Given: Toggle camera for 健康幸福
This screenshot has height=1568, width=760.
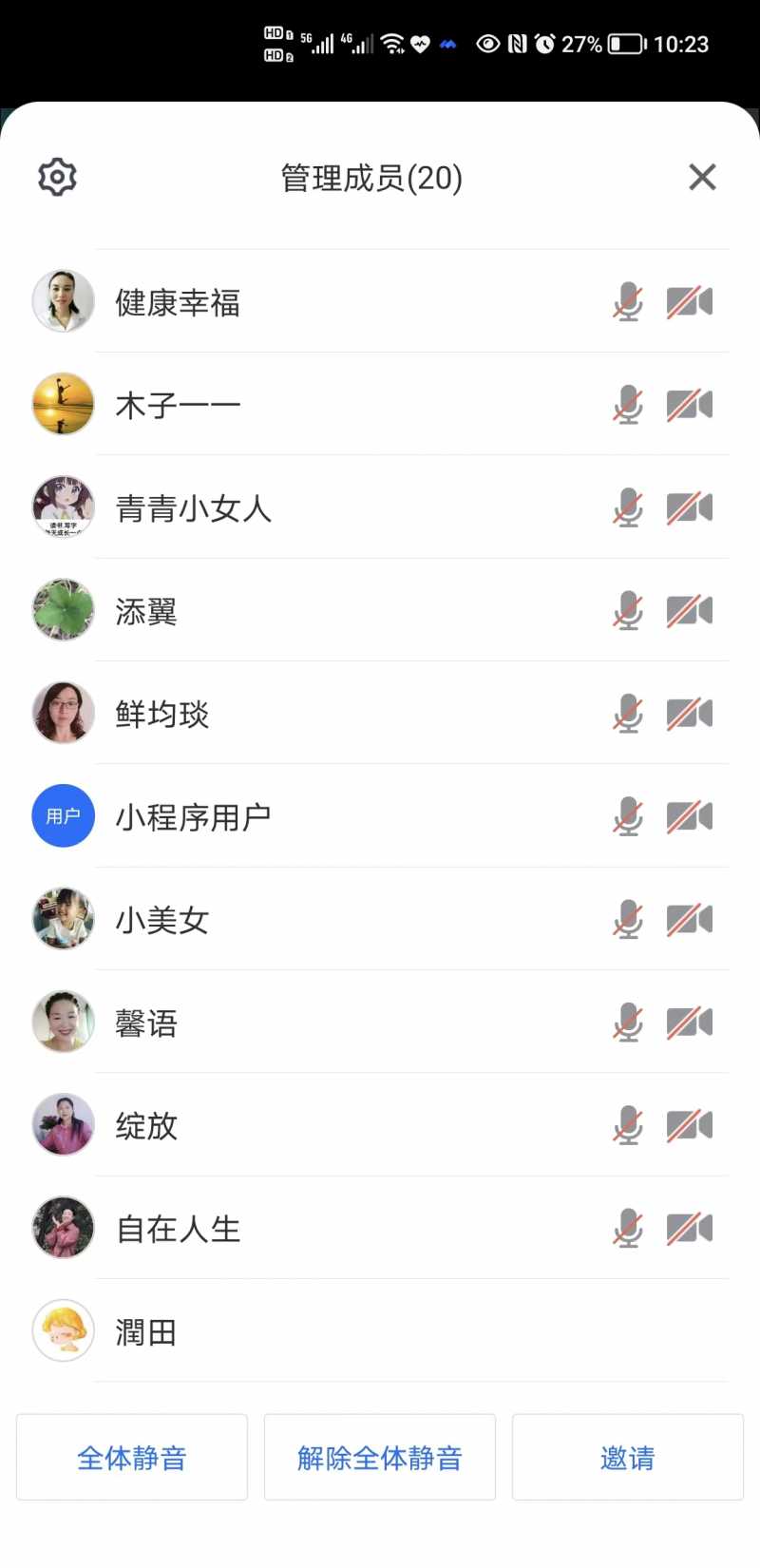Looking at the screenshot, I should (x=690, y=302).
